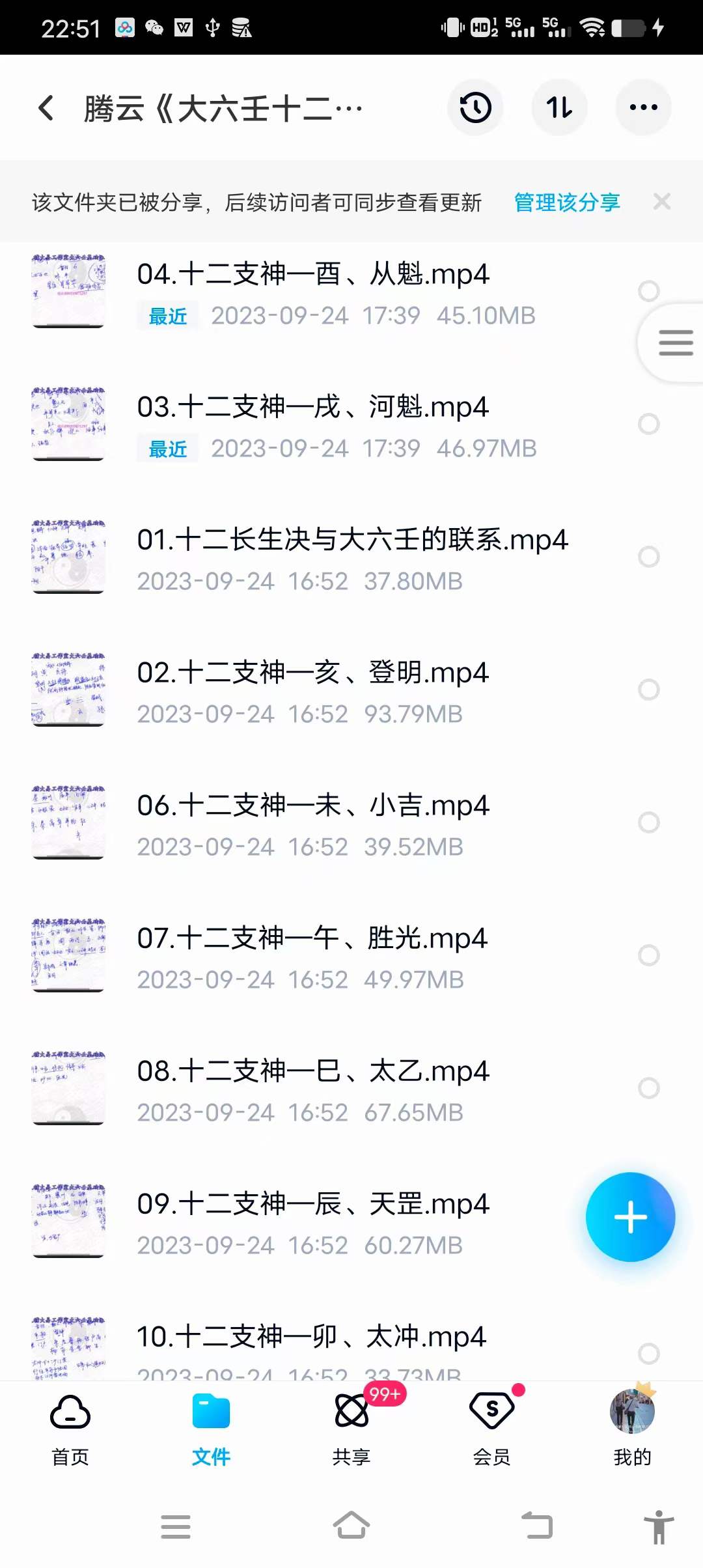703x1568 pixels.
Task: Open thumbnail of 03.十二支神一戌、河魁.mp4
Action: (x=68, y=424)
